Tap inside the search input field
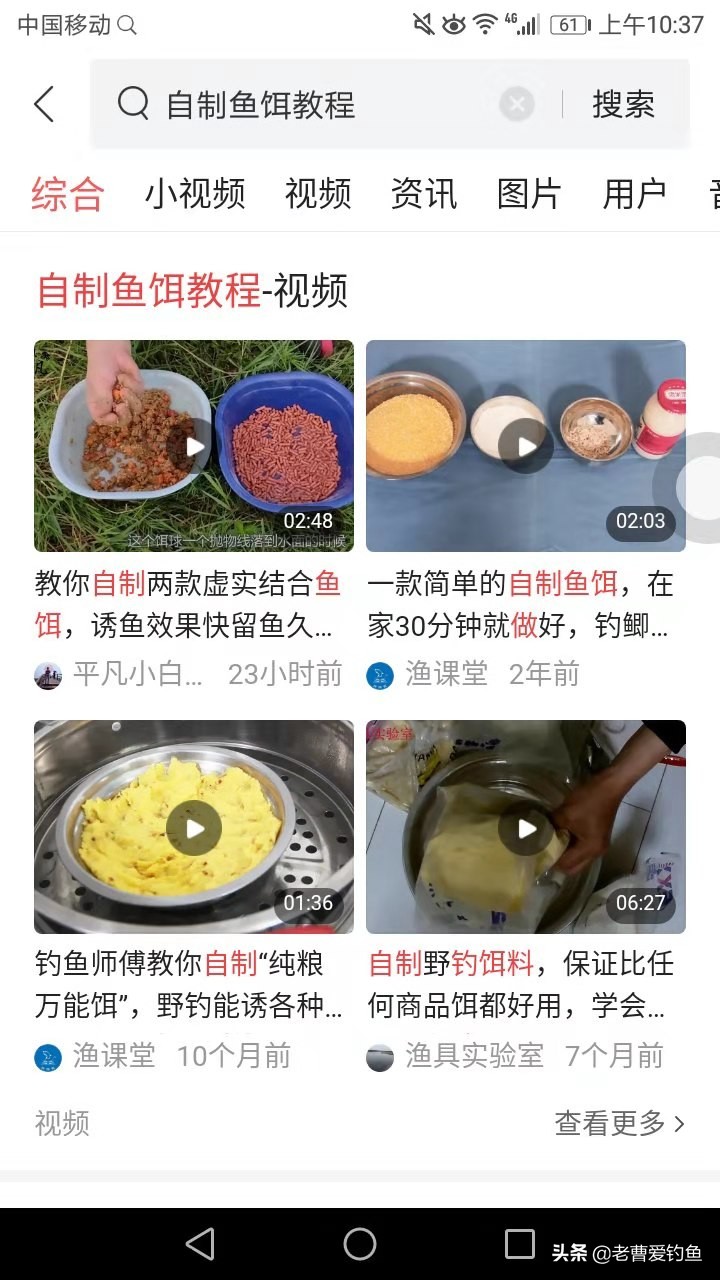The width and height of the screenshot is (720, 1280). click(x=300, y=103)
